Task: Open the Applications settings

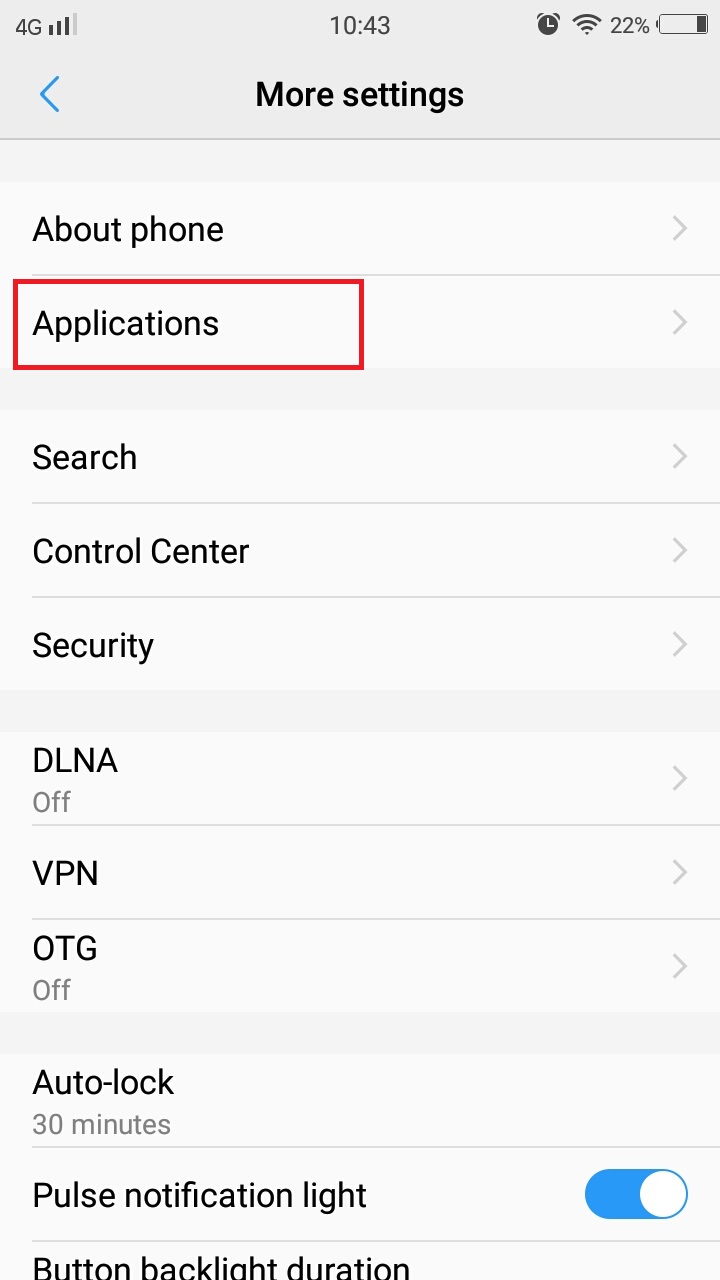Action: (x=360, y=323)
